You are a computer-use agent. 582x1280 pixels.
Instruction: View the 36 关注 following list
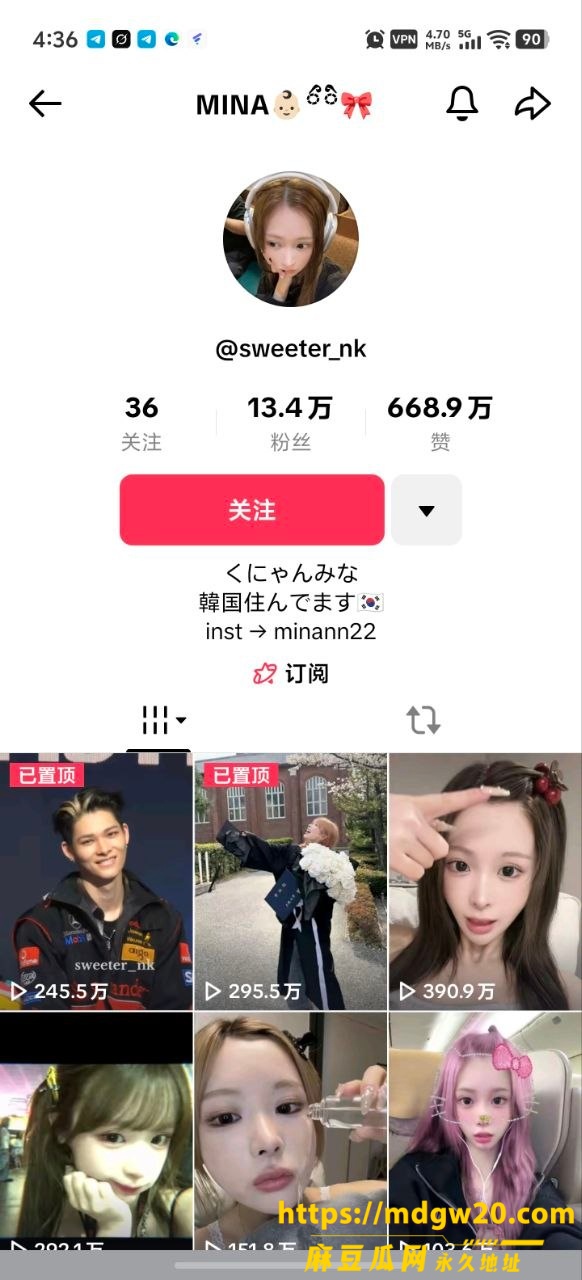141,423
